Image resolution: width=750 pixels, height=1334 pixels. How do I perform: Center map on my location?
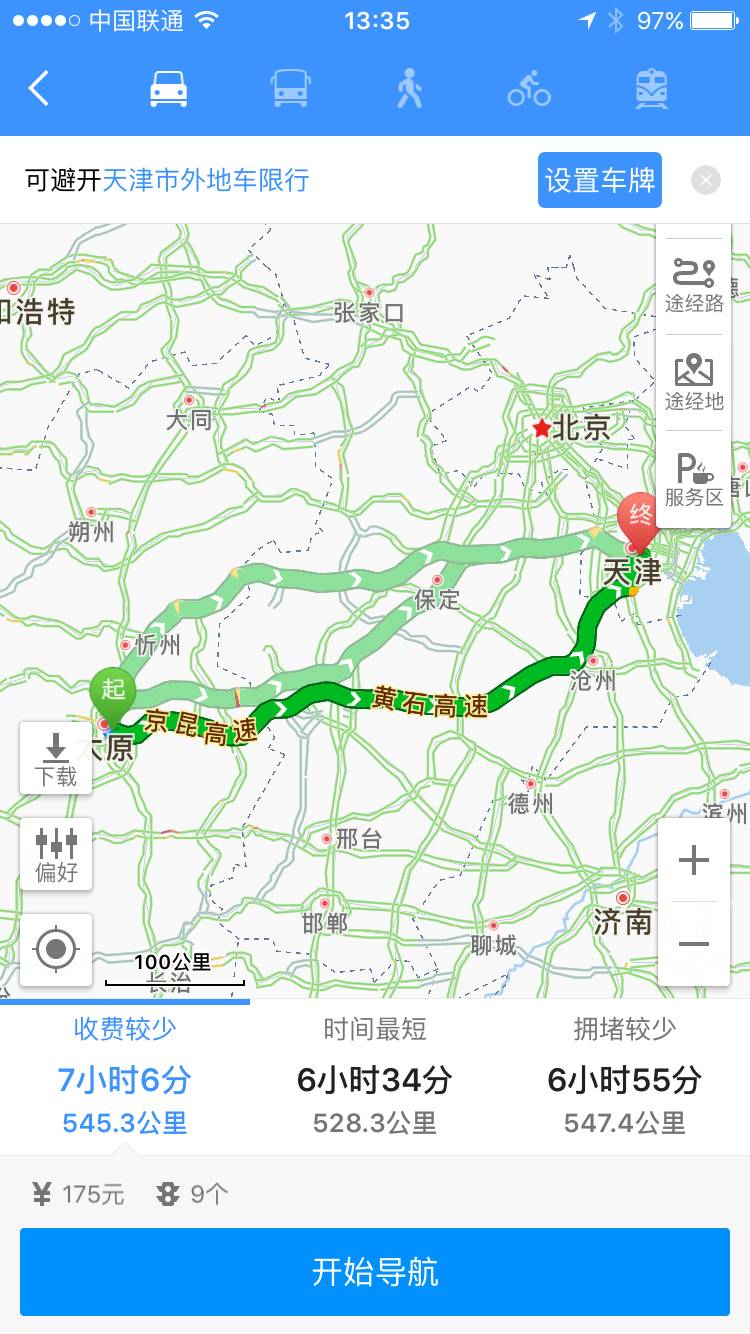(x=56, y=948)
